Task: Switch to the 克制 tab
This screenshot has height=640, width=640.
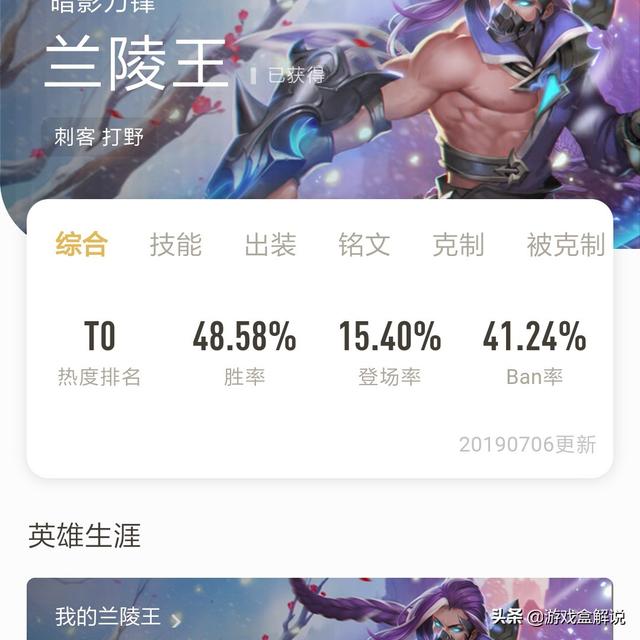Action: [458, 245]
